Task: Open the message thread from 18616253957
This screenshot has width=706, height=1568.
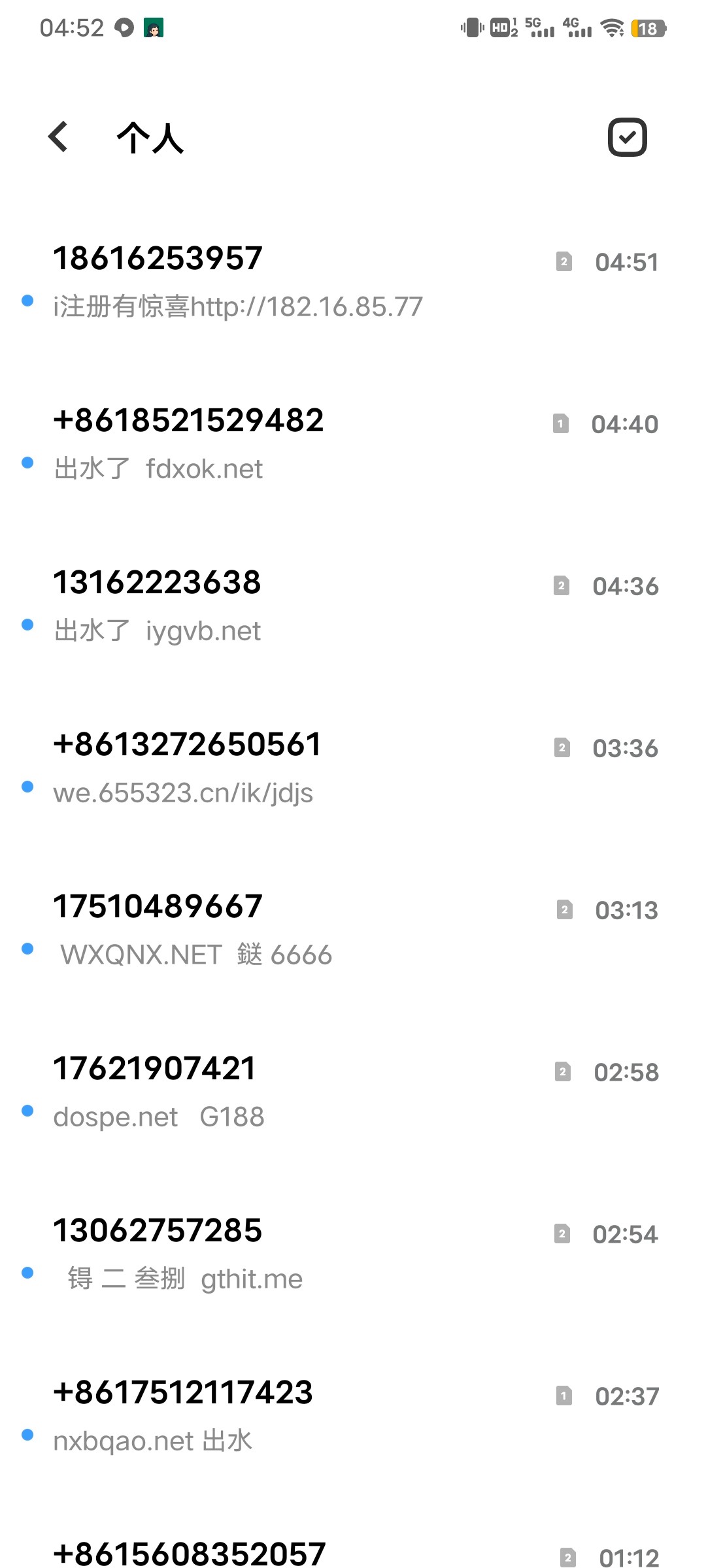Action: pyautogui.click(x=353, y=282)
